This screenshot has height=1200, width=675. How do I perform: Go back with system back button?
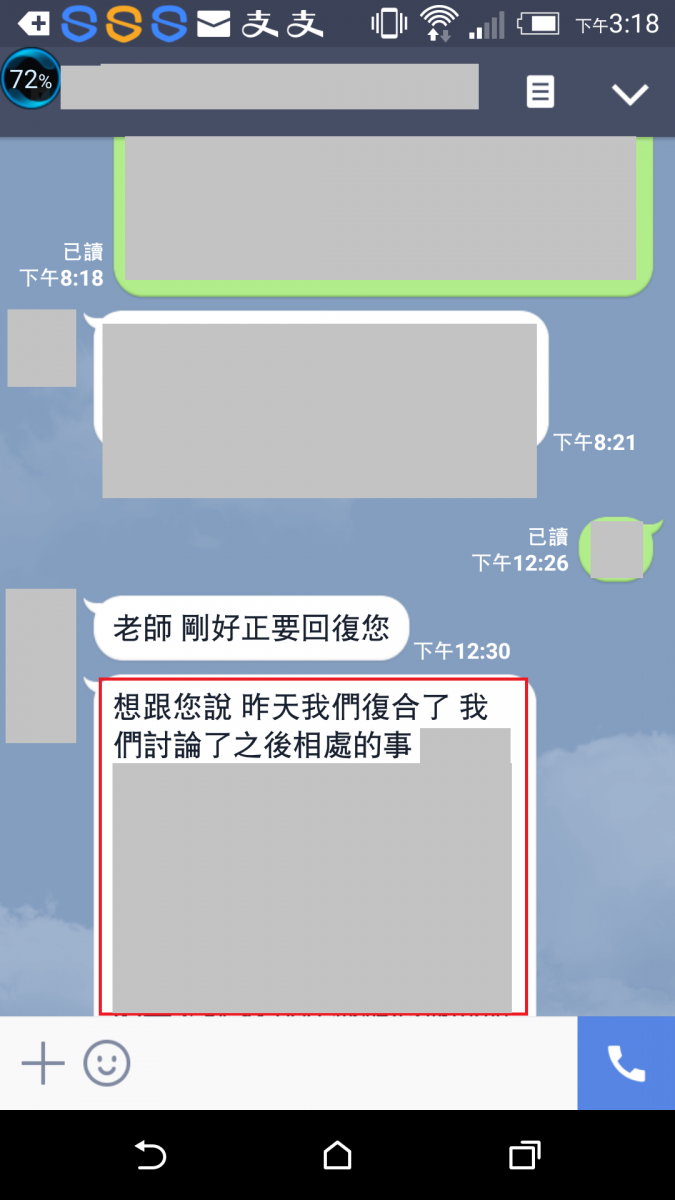[150, 1156]
